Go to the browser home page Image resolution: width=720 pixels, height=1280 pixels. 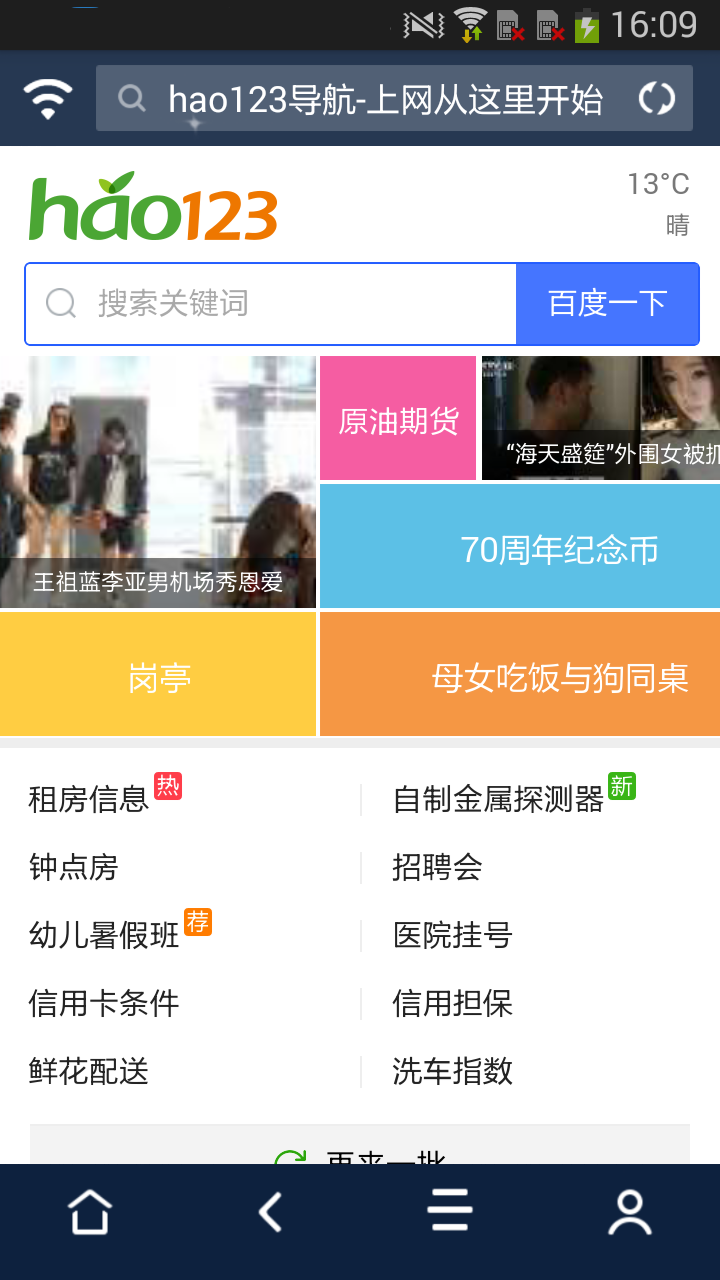90,1213
